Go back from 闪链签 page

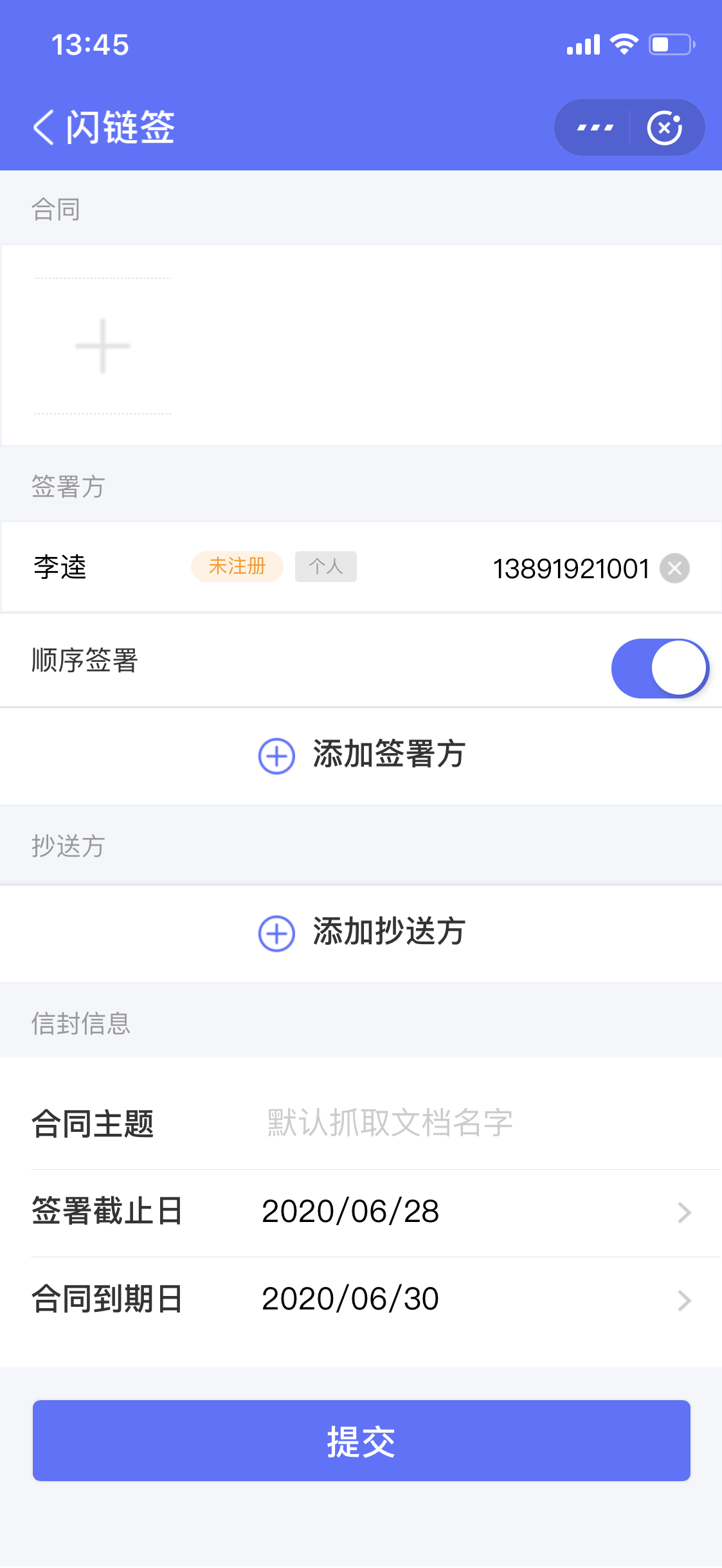pyautogui.click(x=44, y=127)
